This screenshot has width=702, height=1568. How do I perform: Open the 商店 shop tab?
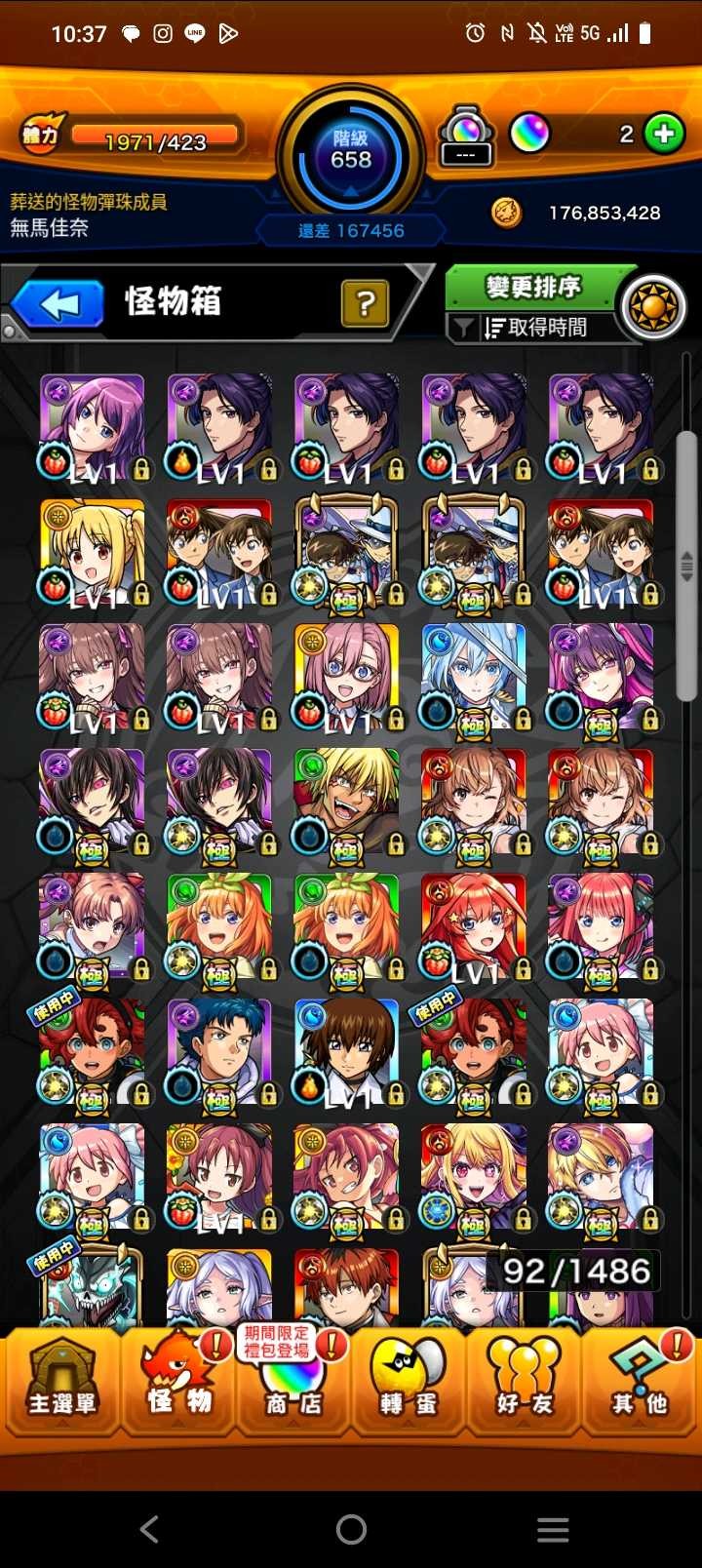pyautogui.click(x=293, y=1381)
